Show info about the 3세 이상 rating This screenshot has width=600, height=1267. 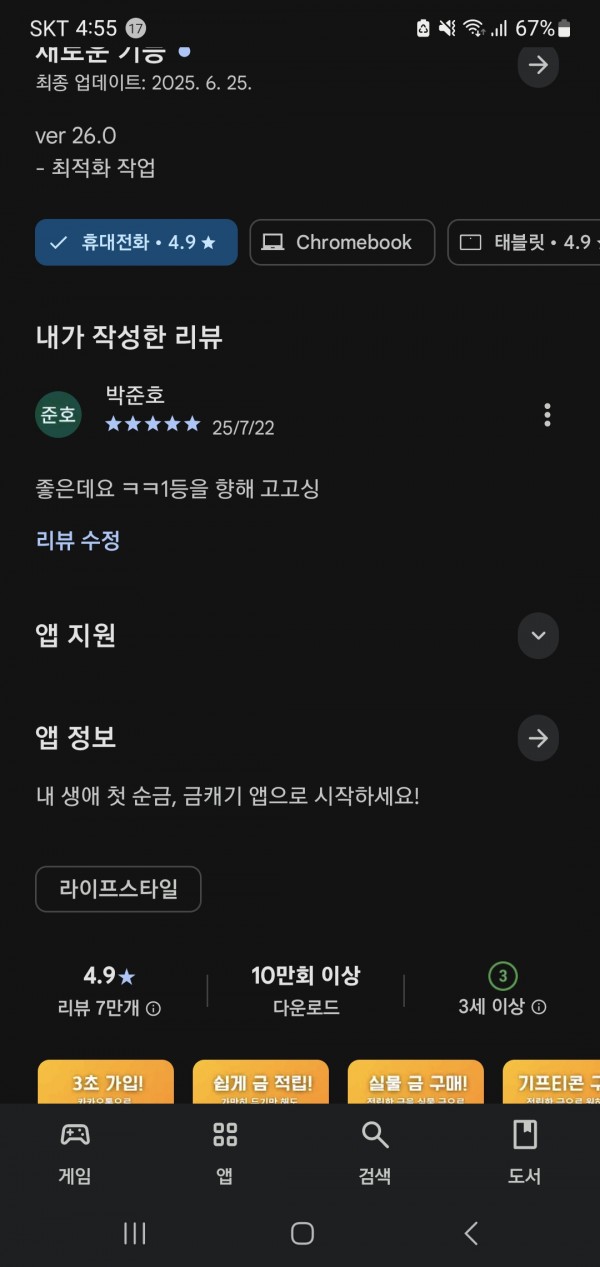pyautogui.click(x=539, y=1007)
